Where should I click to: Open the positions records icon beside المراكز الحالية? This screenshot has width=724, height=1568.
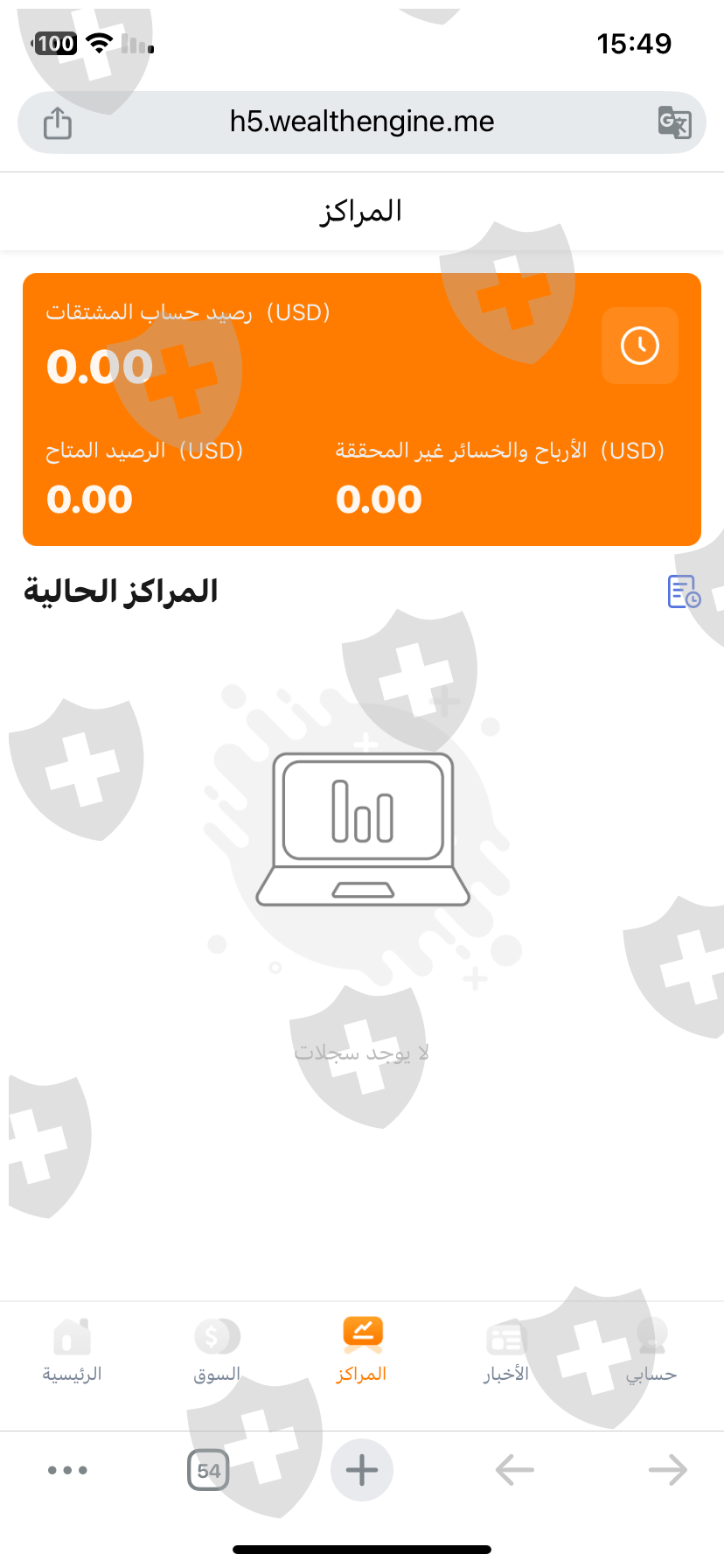(x=684, y=591)
